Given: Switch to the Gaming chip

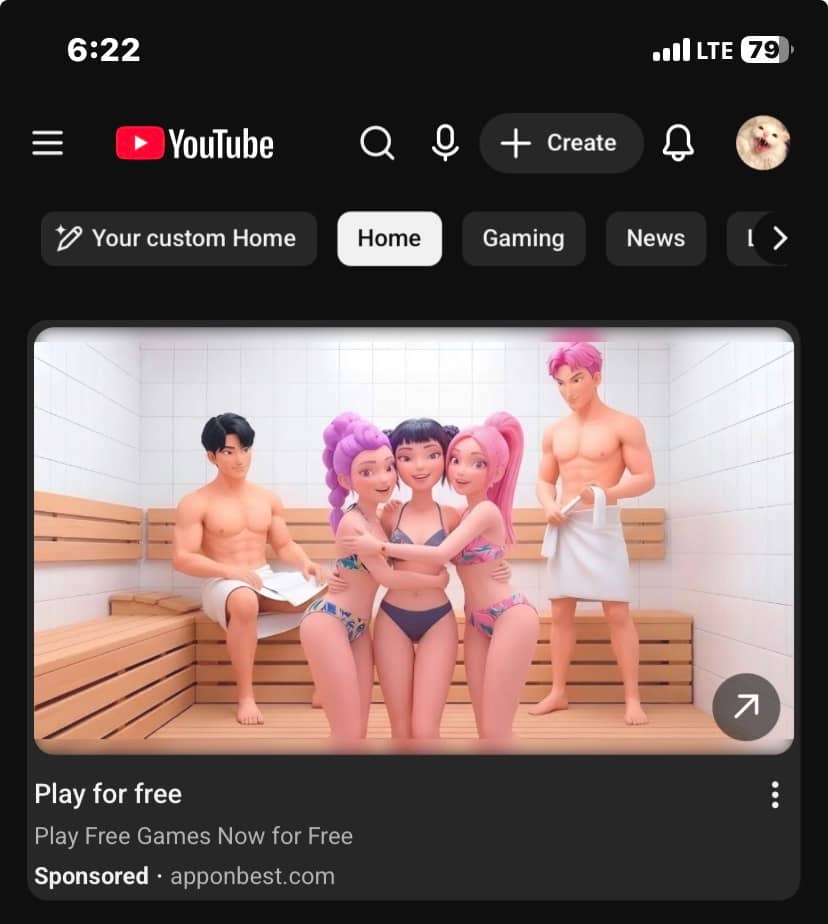Looking at the screenshot, I should pos(523,239).
